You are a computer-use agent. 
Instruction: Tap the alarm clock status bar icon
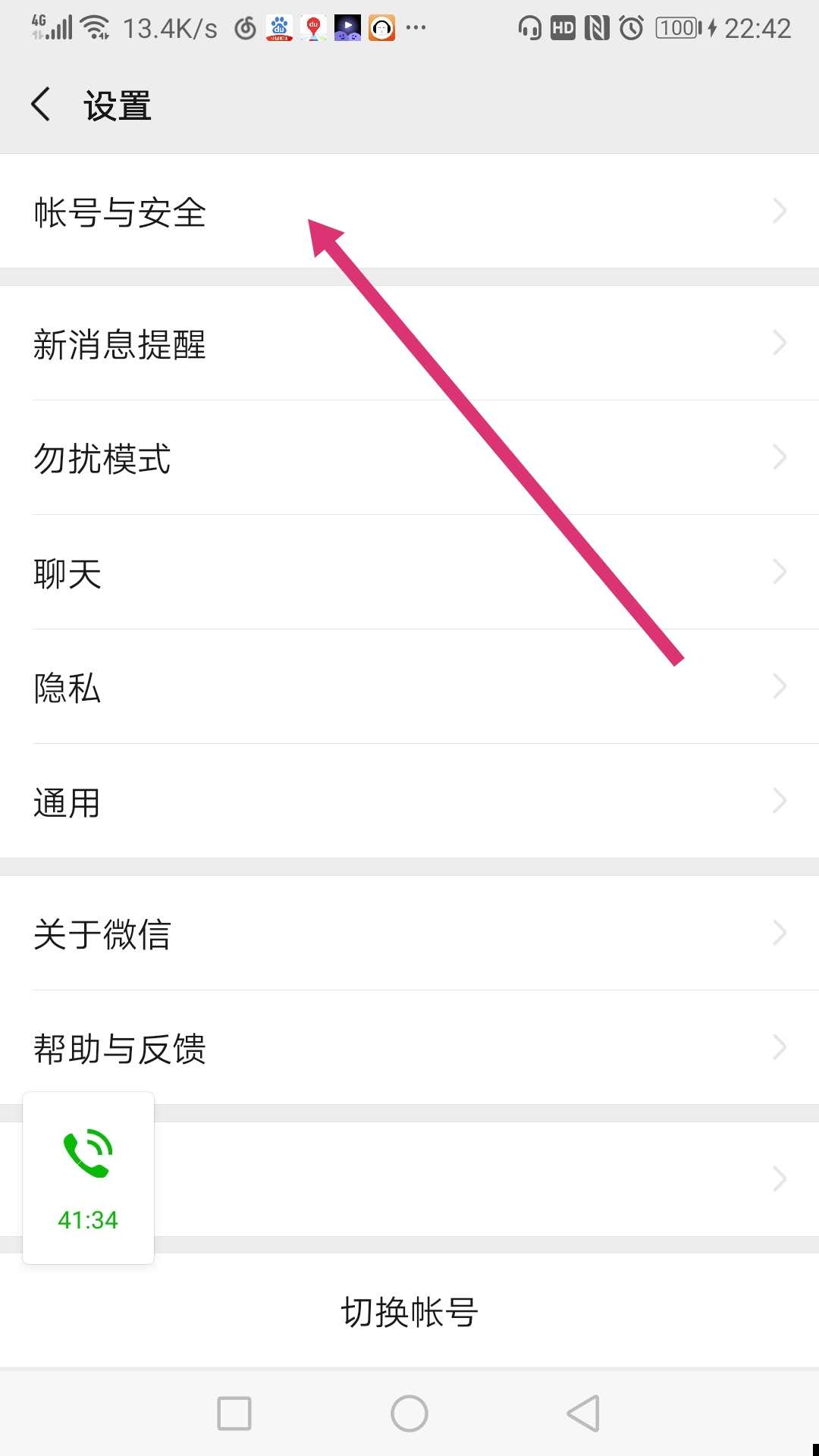pyautogui.click(x=630, y=27)
